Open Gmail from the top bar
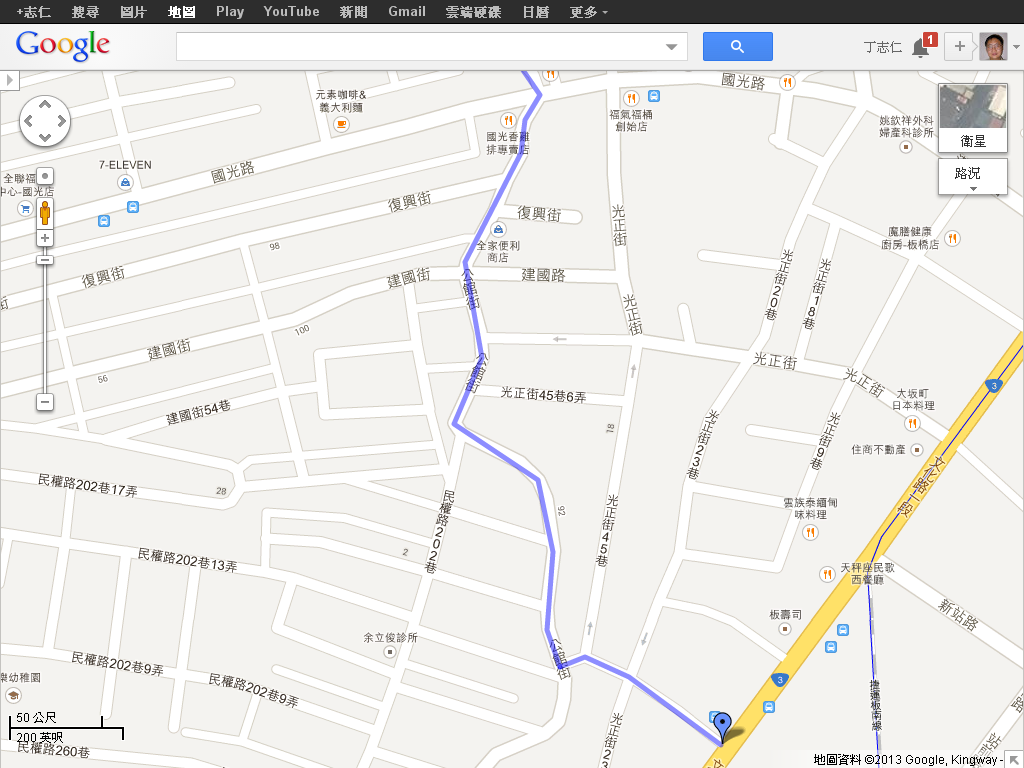 click(406, 12)
